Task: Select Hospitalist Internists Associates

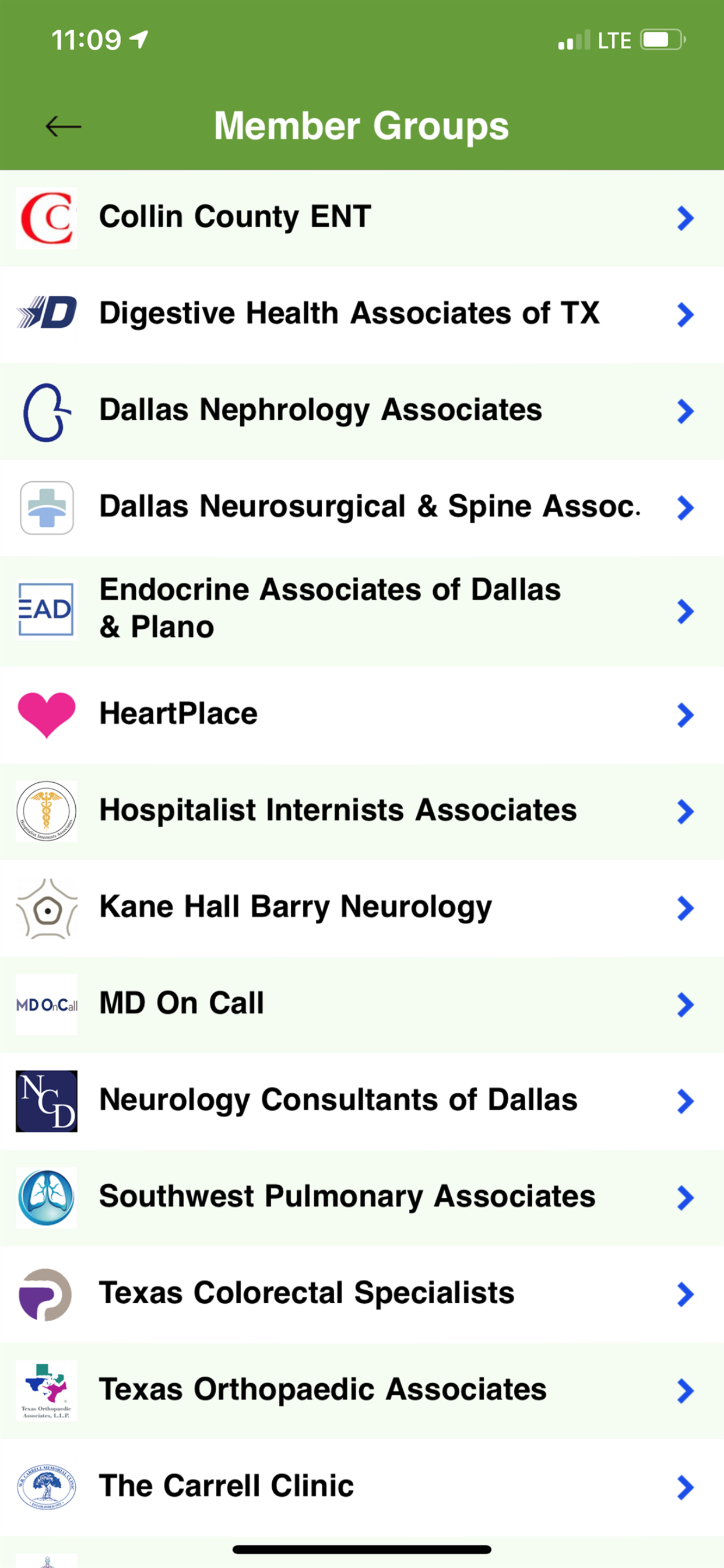Action: click(x=362, y=811)
